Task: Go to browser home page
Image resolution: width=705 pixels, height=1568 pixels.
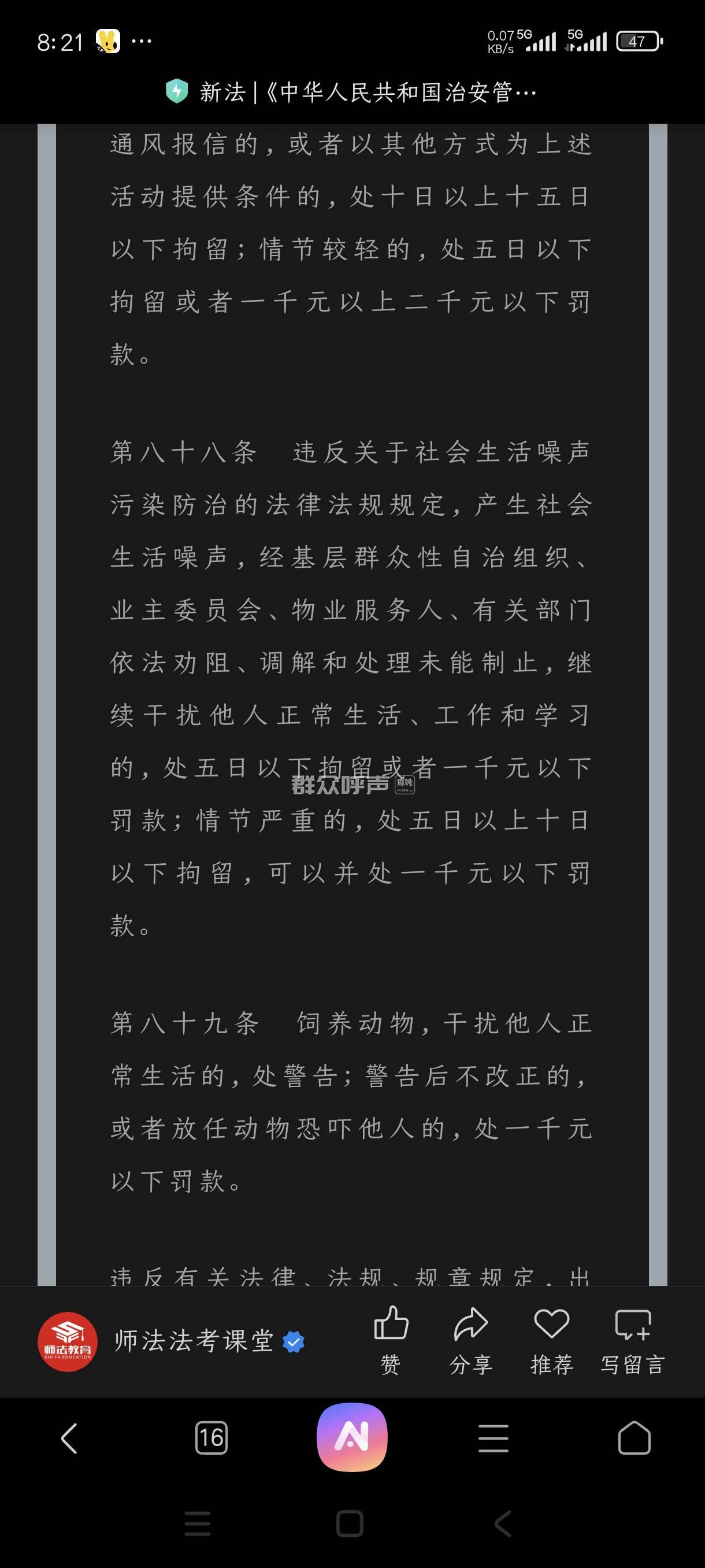Action: point(634,1438)
